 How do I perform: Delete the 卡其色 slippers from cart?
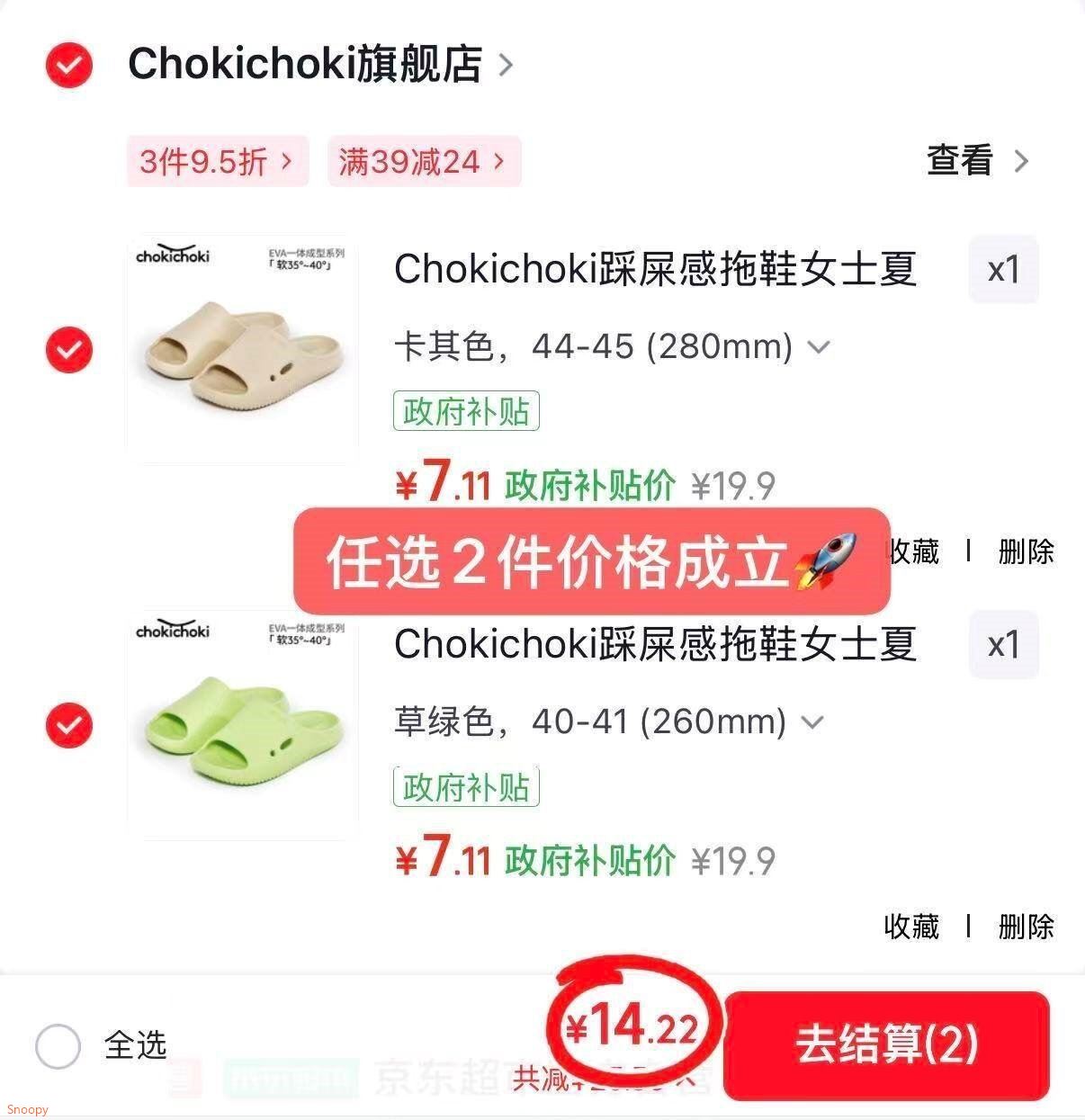[1026, 551]
